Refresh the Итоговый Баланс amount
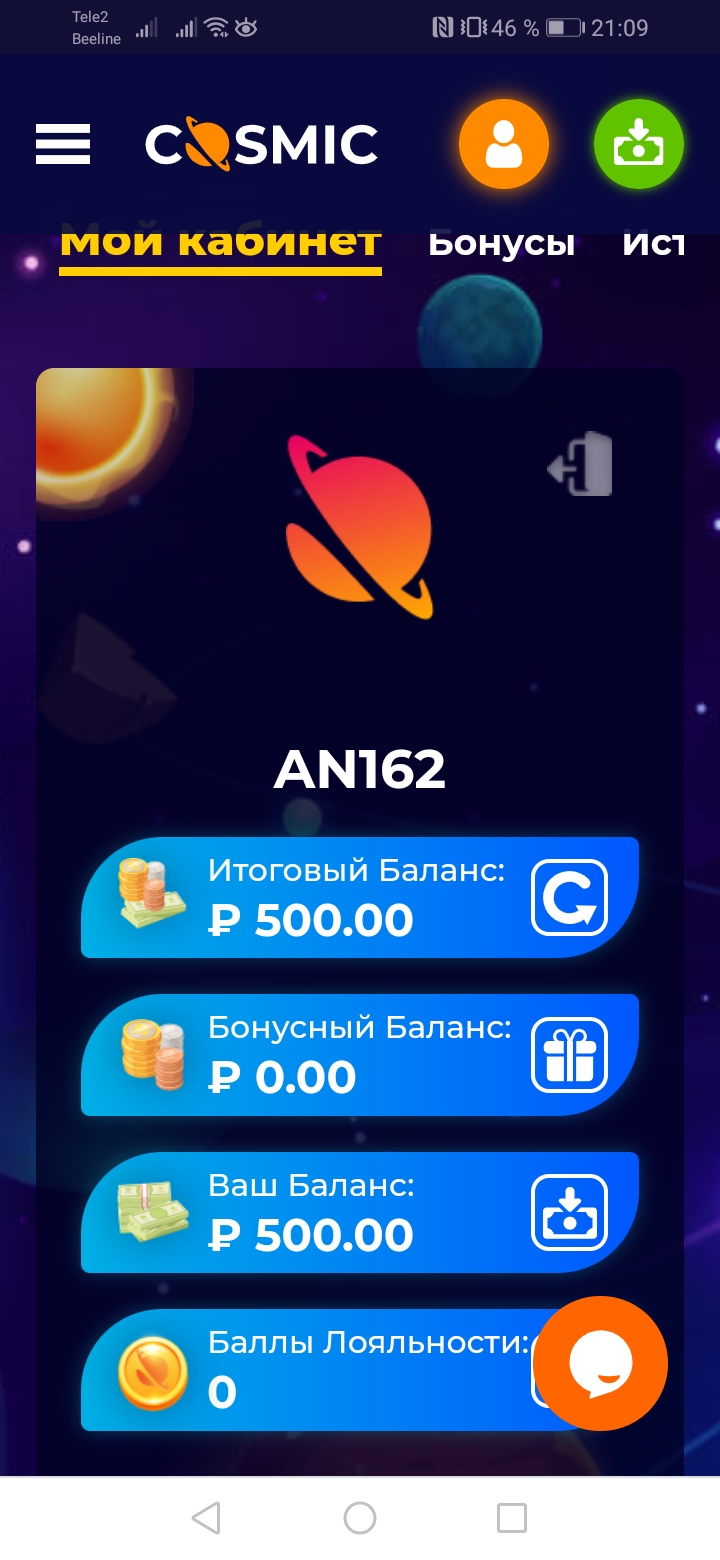720x1560 pixels. [x=569, y=897]
